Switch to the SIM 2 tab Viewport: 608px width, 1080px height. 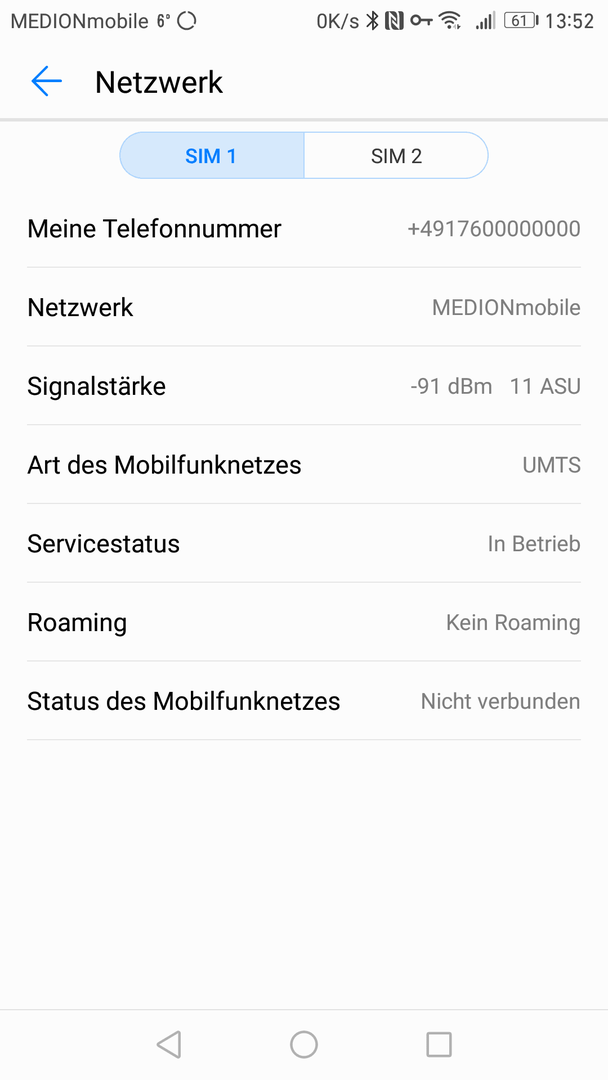click(x=396, y=156)
